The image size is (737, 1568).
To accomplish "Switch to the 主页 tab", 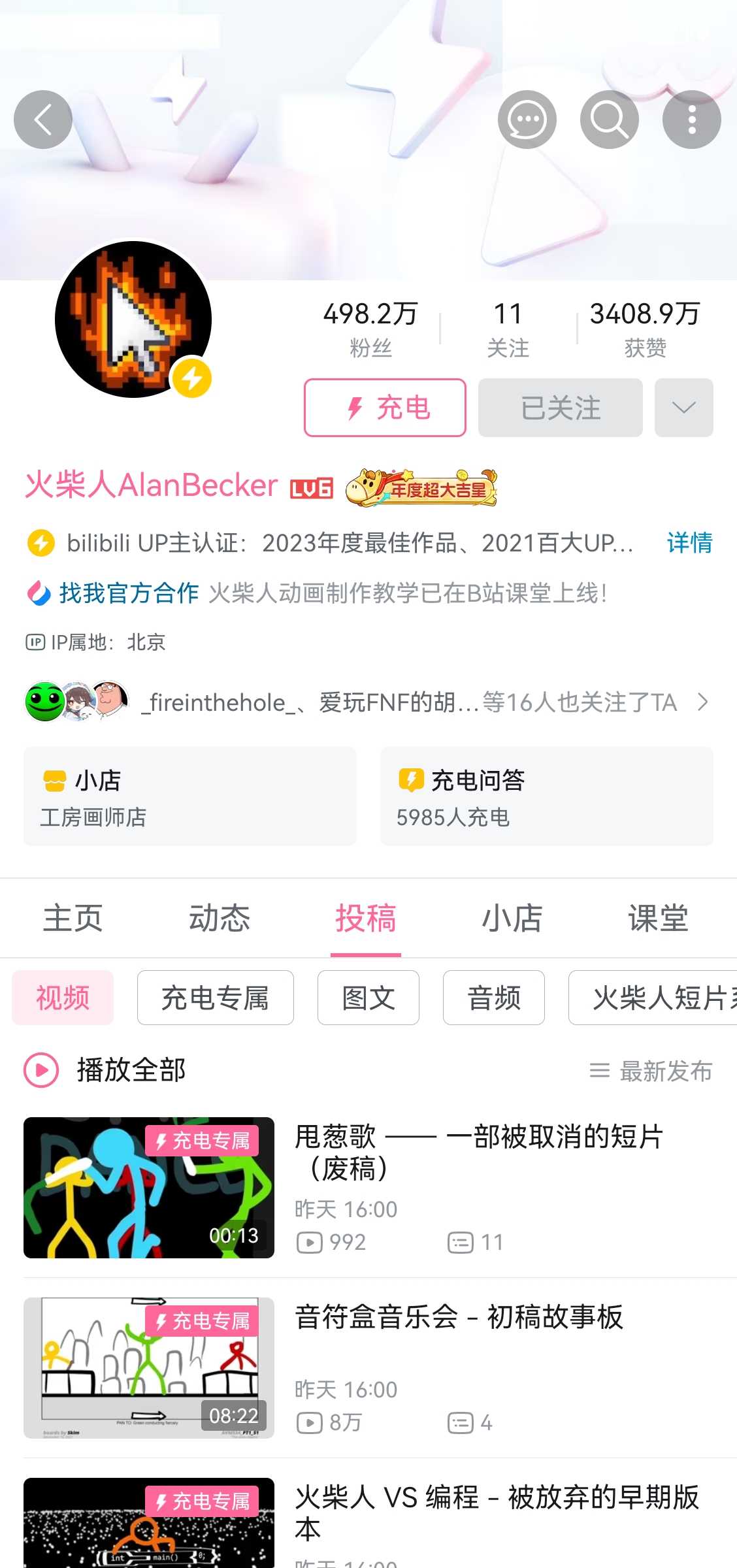I will pos(73,918).
